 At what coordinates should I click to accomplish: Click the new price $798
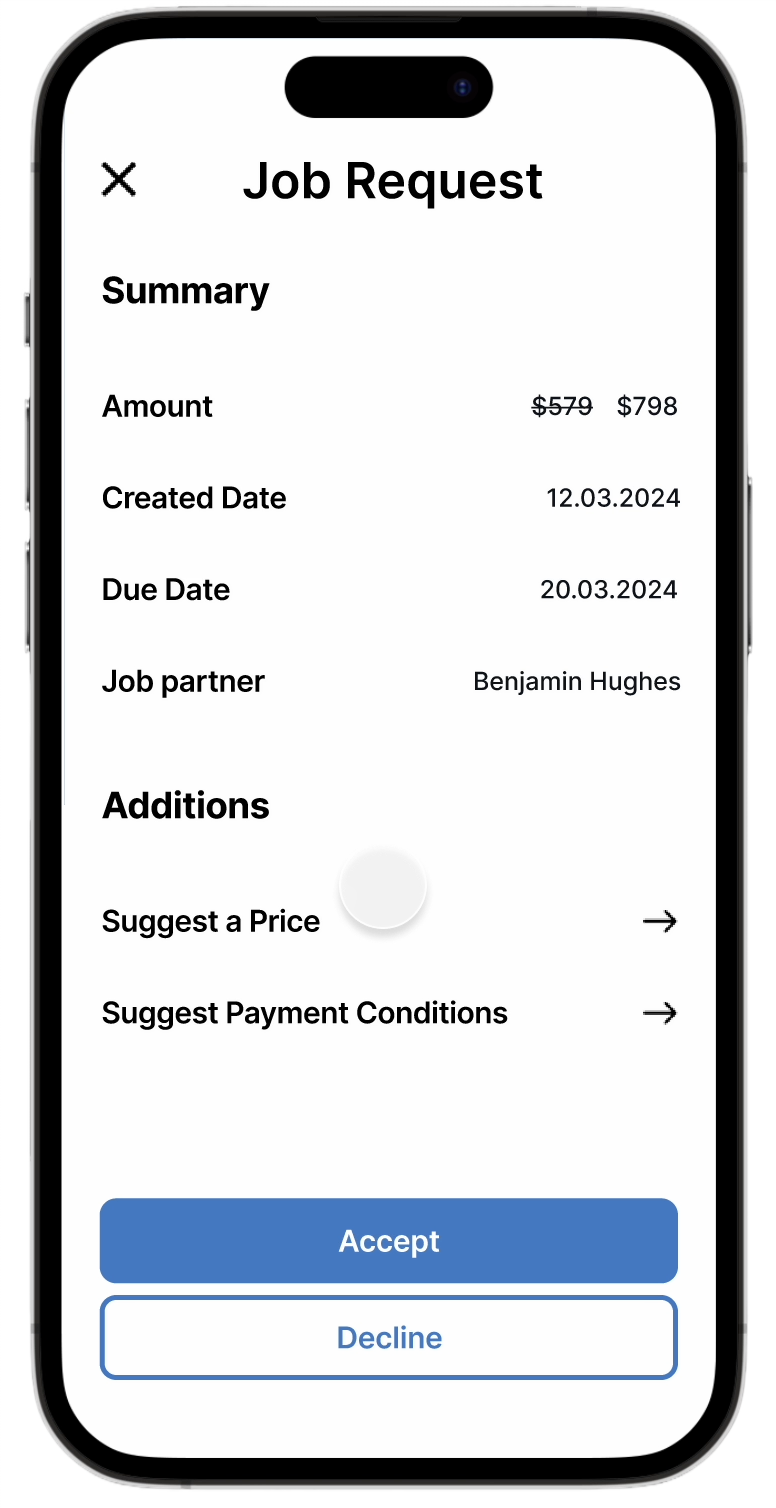pos(647,406)
